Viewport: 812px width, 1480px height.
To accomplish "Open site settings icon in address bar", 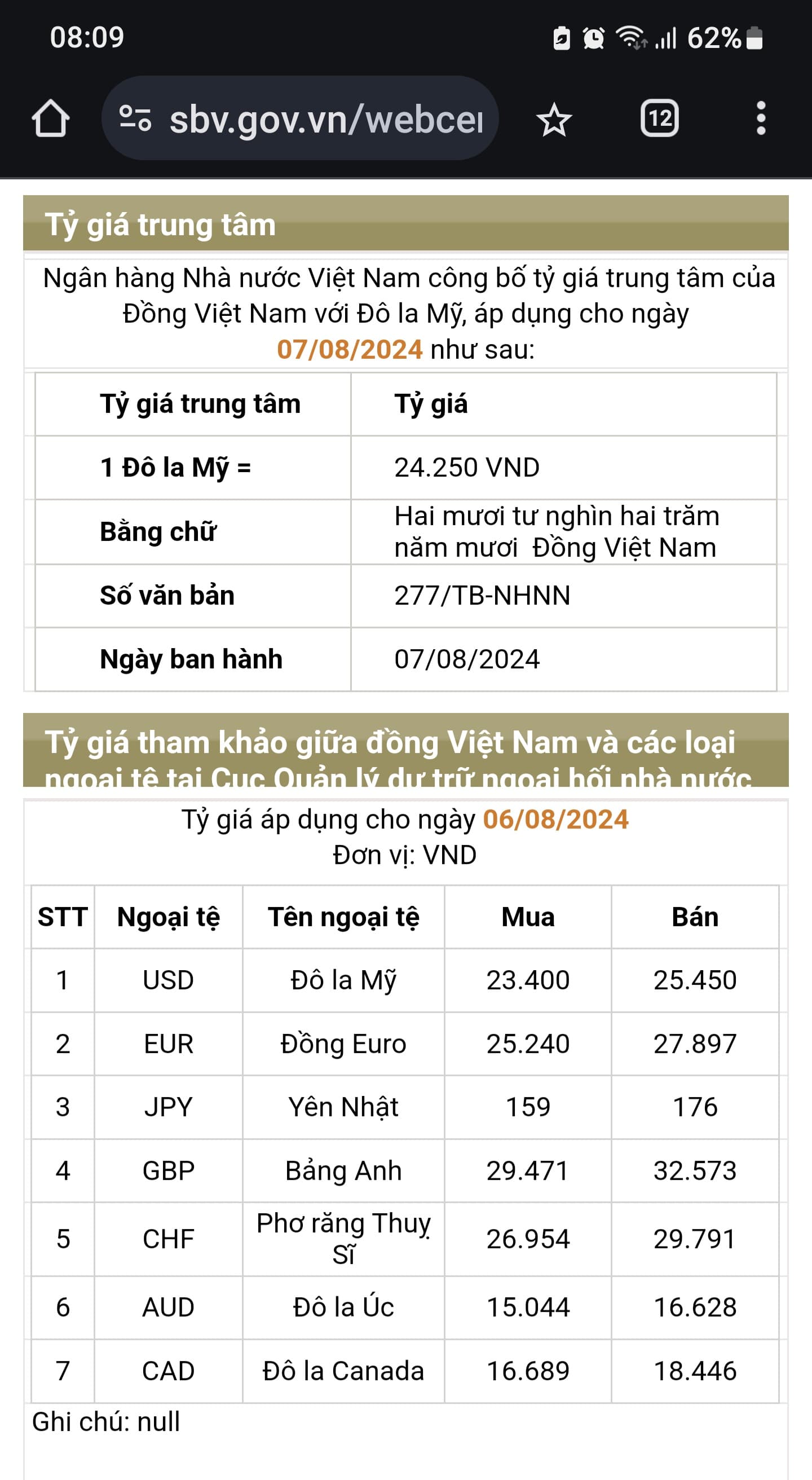I will [x=135, y=118].
